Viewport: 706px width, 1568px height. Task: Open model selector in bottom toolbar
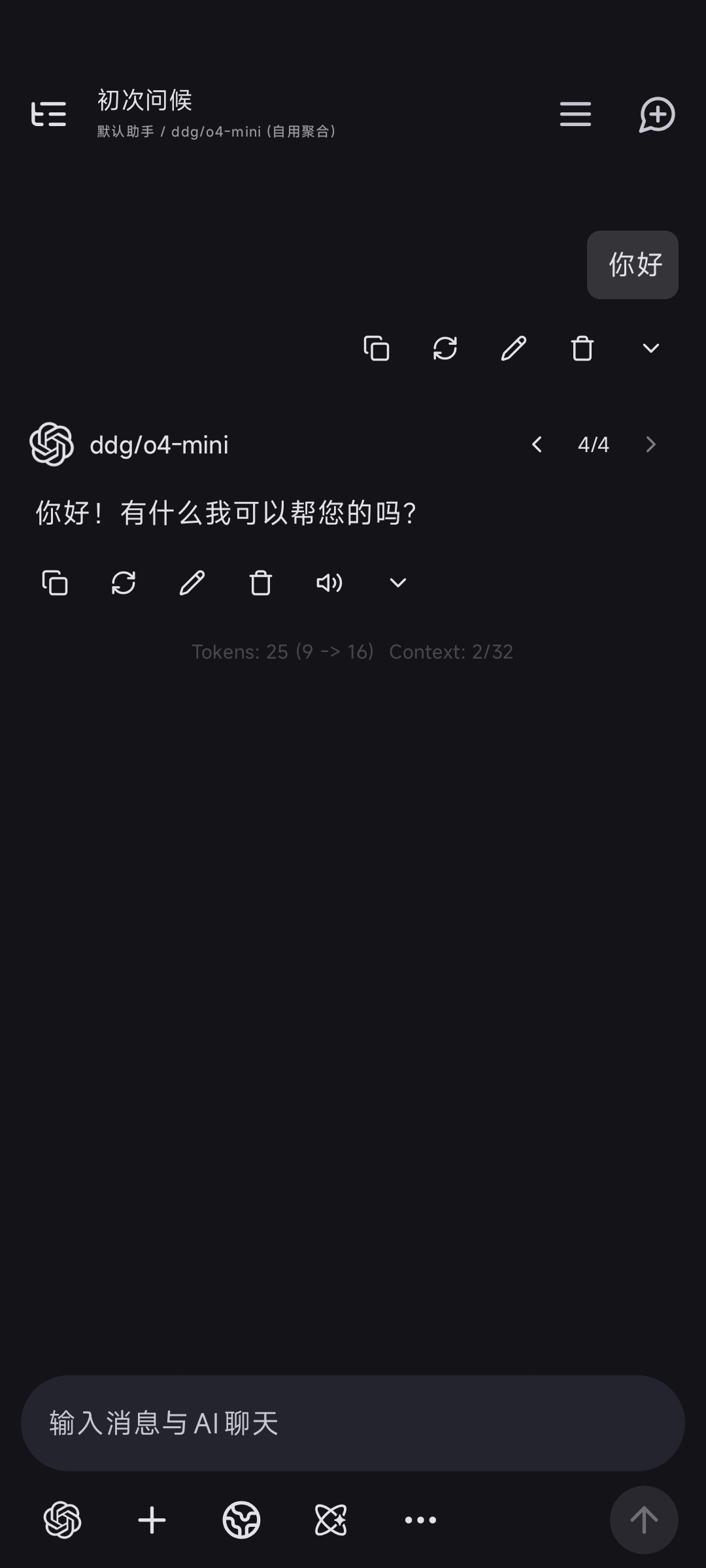63,1520
